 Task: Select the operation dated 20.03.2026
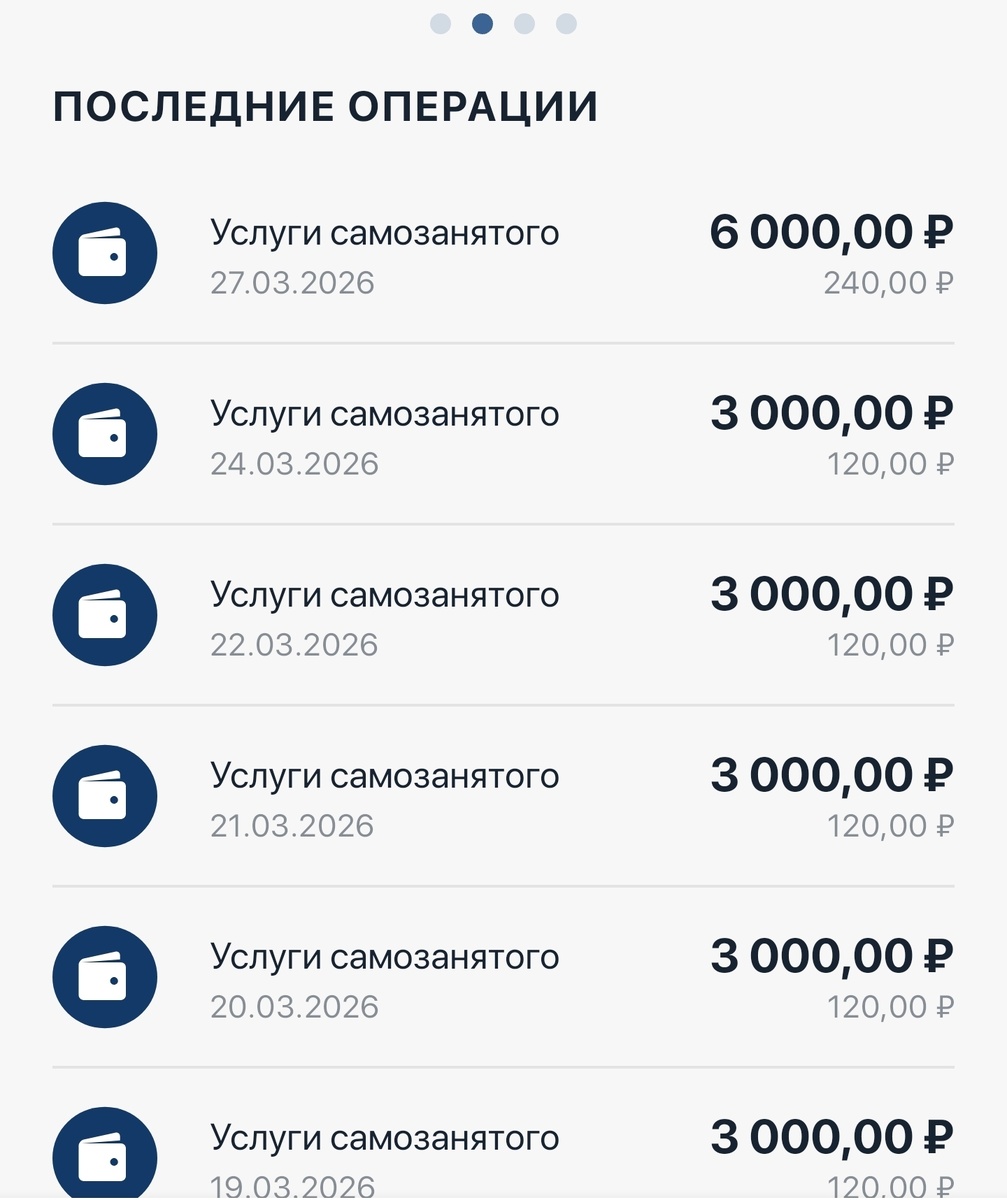[x=500, y=977]
